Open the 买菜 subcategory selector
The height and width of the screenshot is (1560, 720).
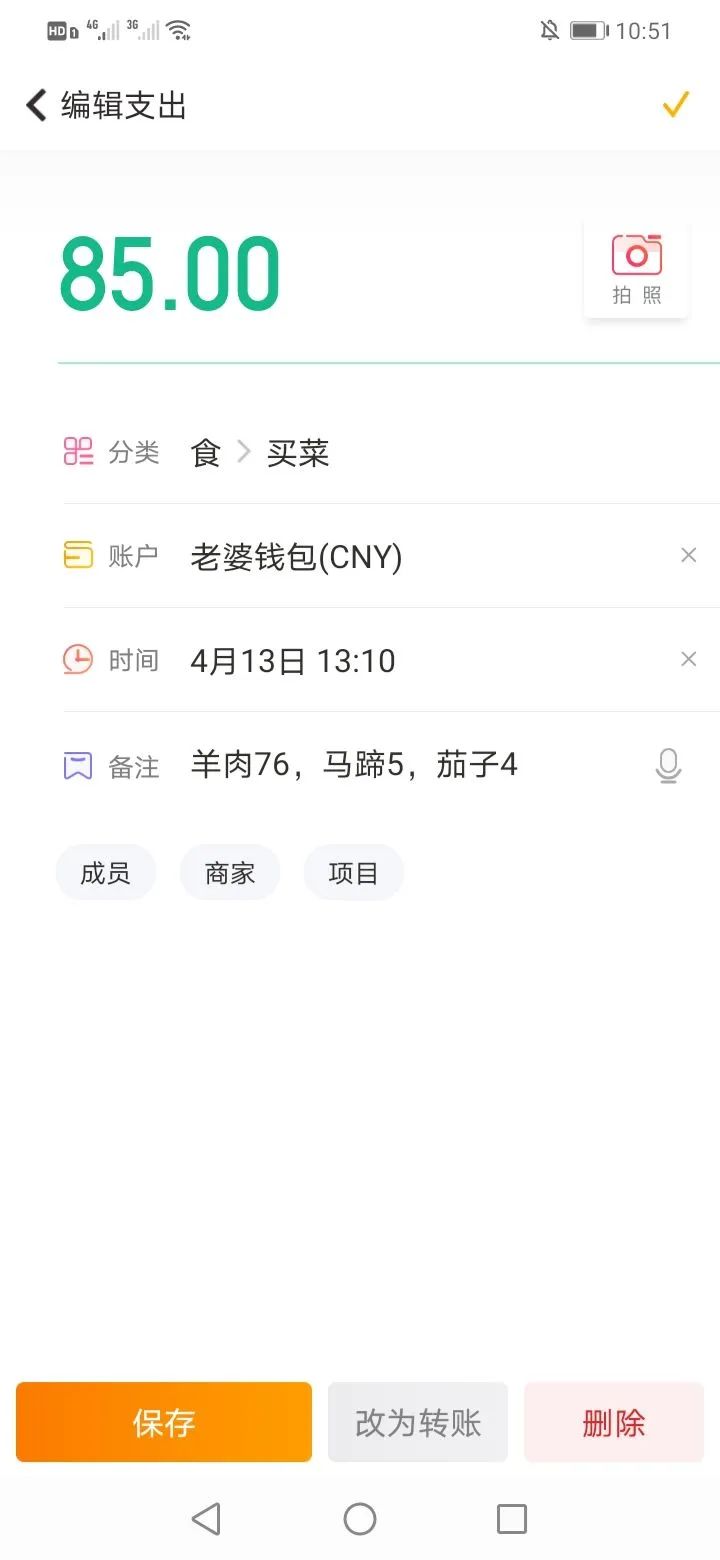coord(297,452)
